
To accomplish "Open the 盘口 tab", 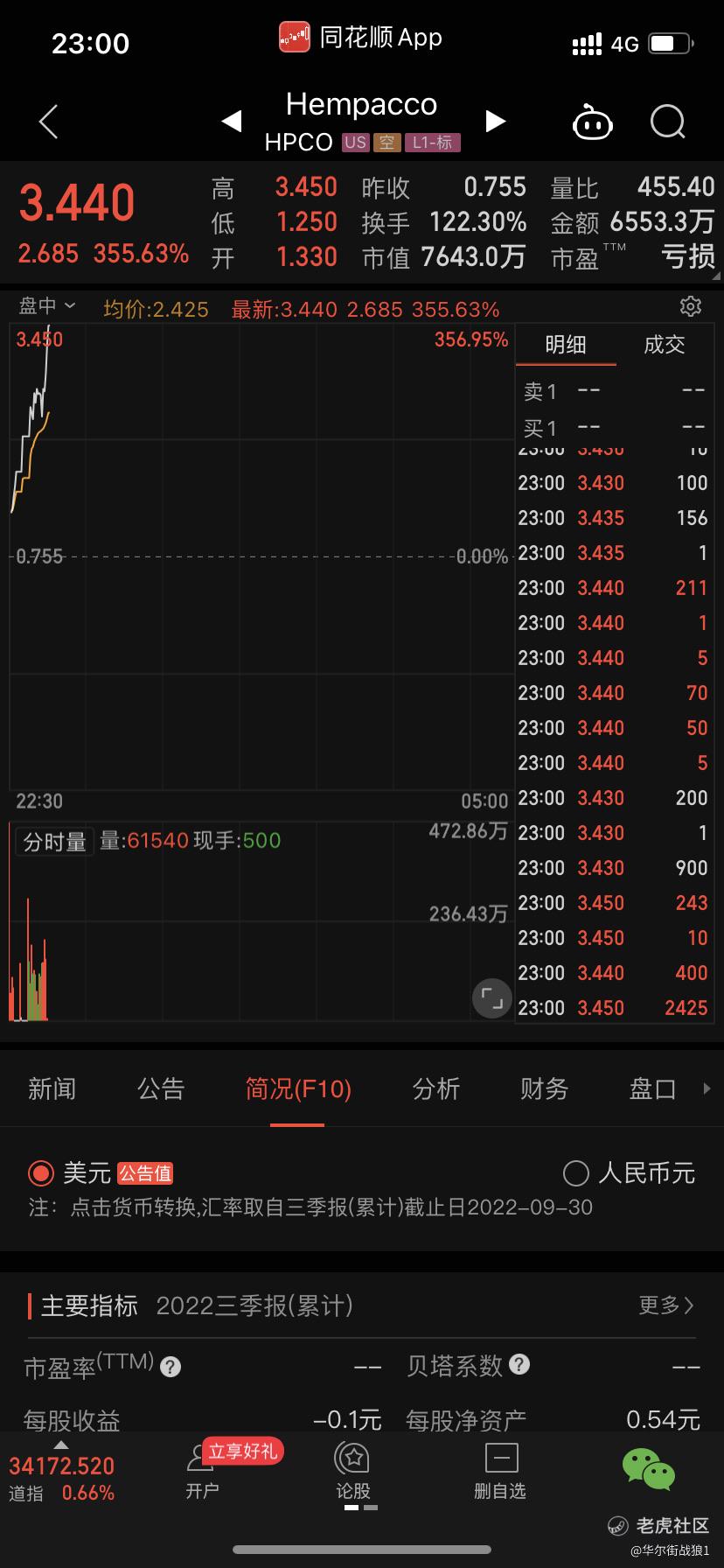I will pos(652,1088).
